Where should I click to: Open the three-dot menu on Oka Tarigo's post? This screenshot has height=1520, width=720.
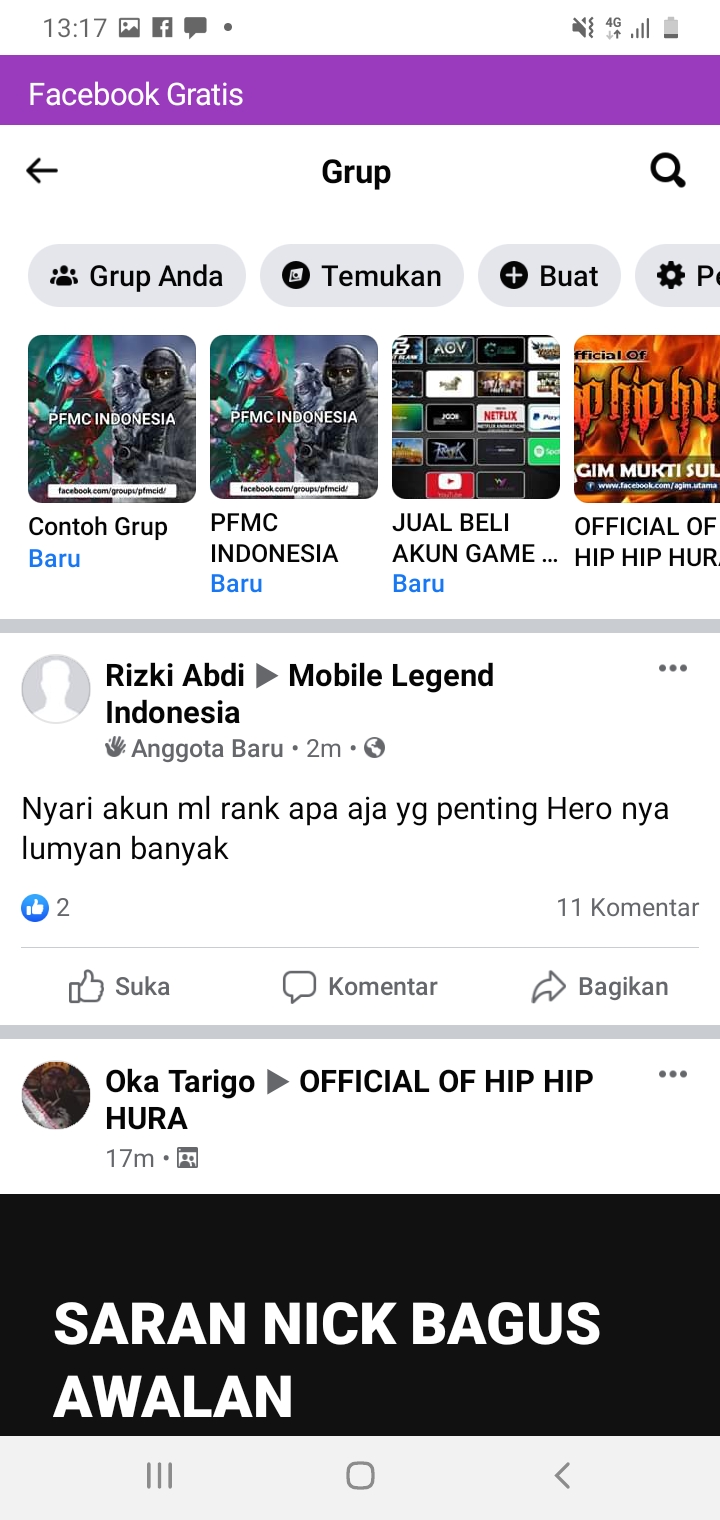[673, 1074]
